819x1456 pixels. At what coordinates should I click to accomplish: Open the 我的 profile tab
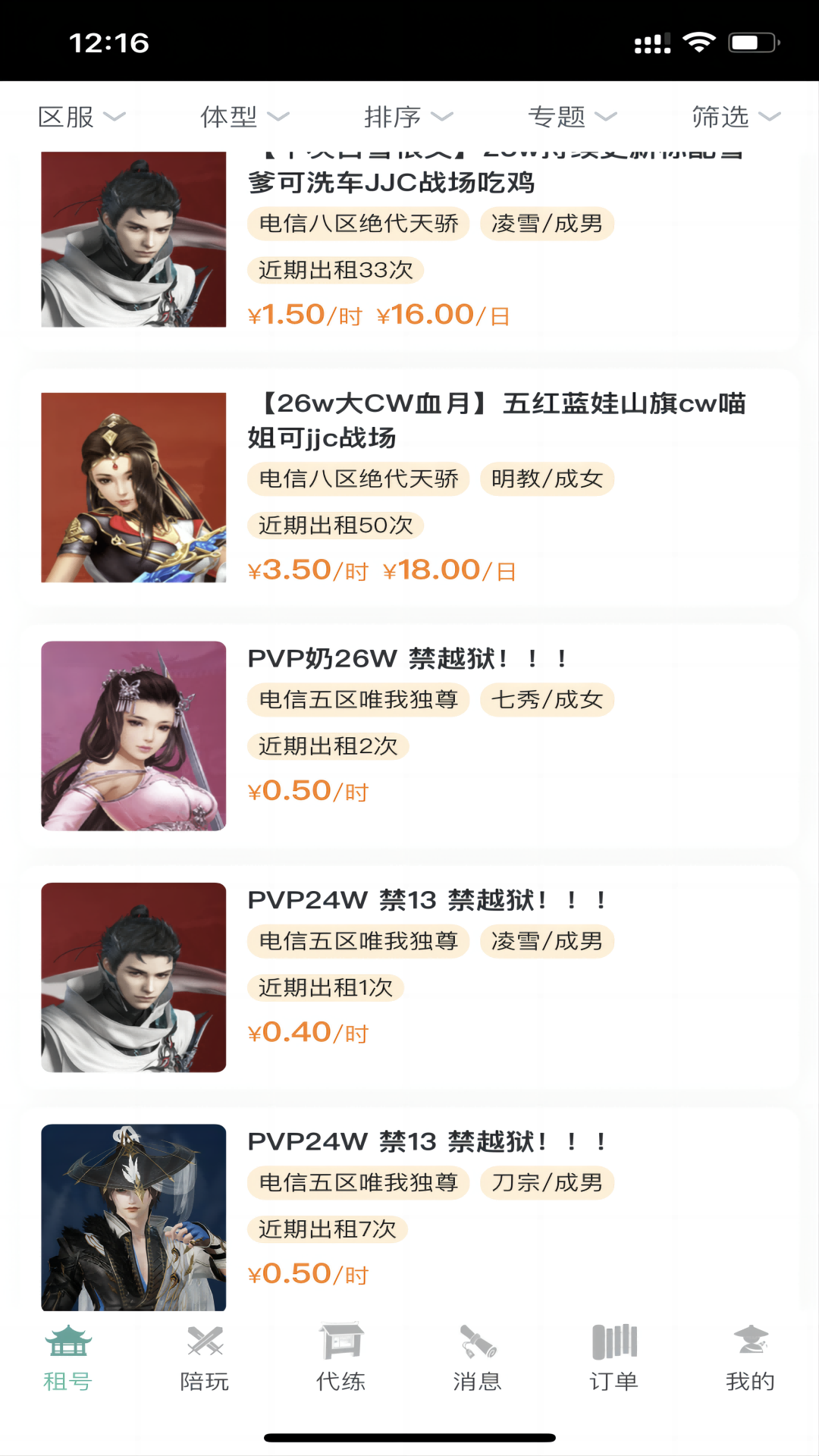click(x=751, y=1359)
